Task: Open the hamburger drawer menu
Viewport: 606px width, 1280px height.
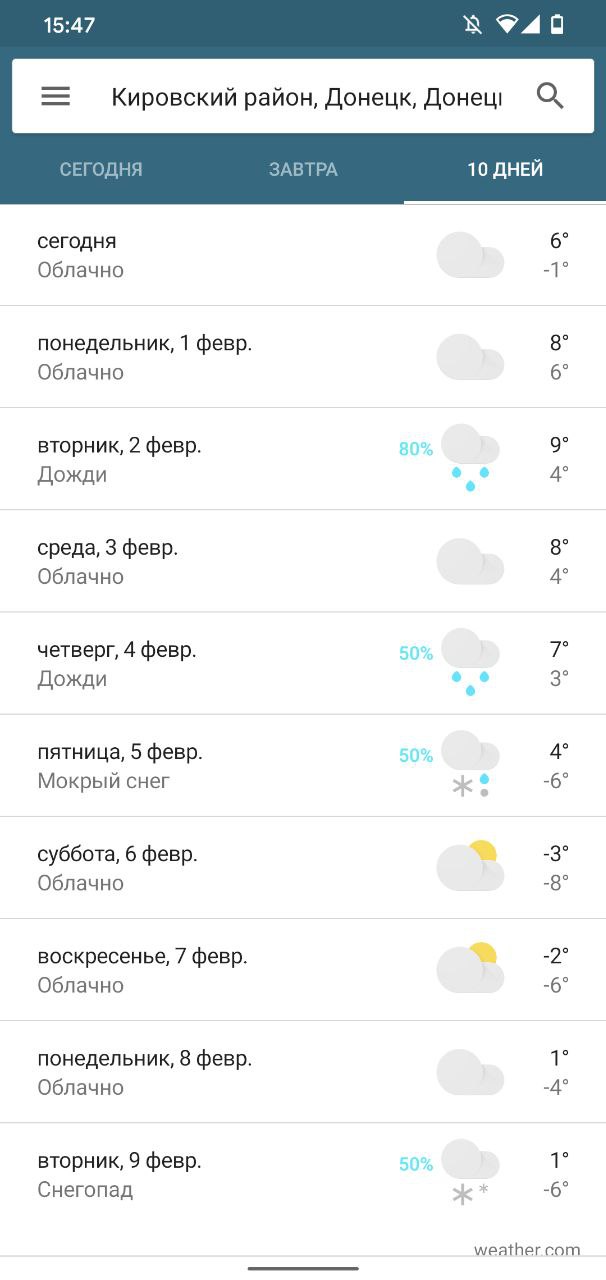Action: coord(55,96)
